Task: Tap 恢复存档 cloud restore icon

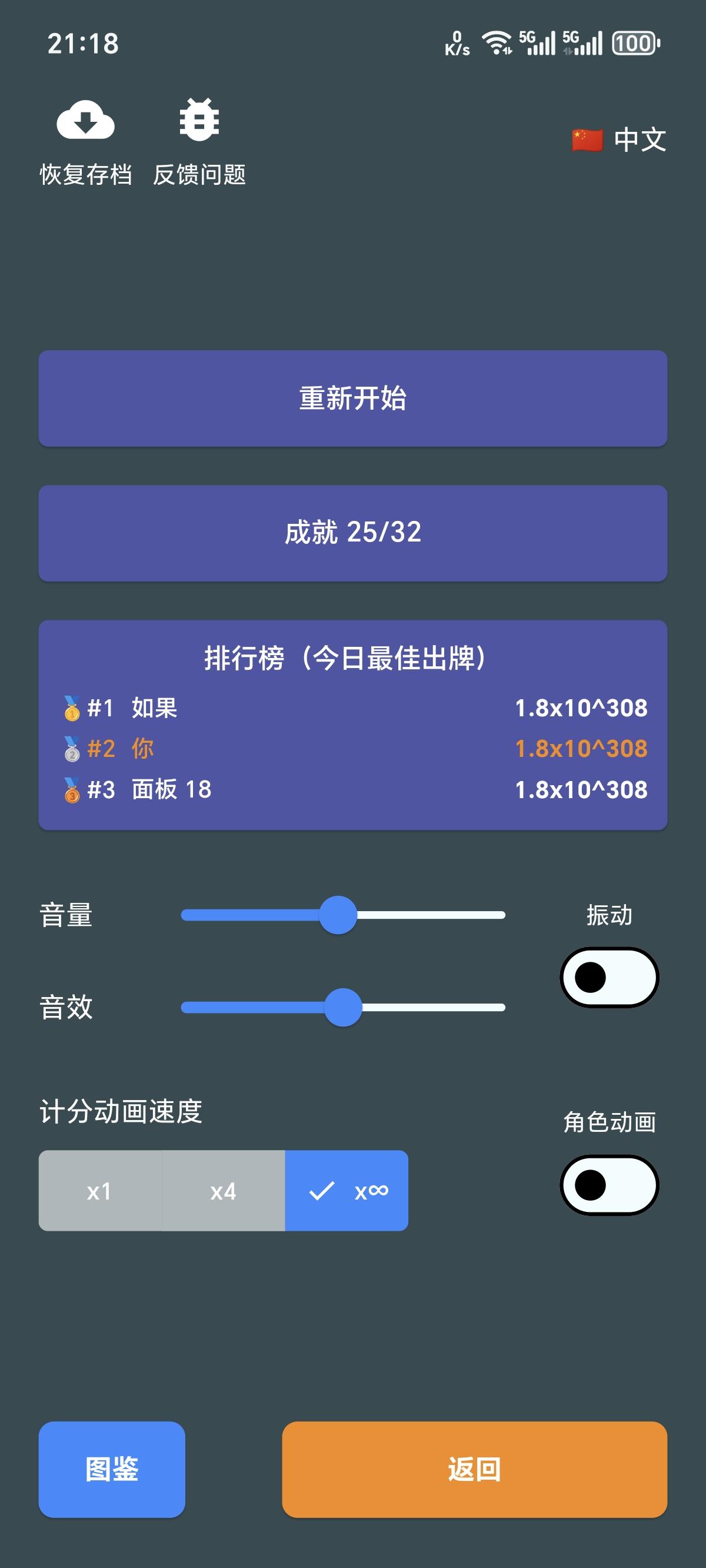Action: [85, 121]
